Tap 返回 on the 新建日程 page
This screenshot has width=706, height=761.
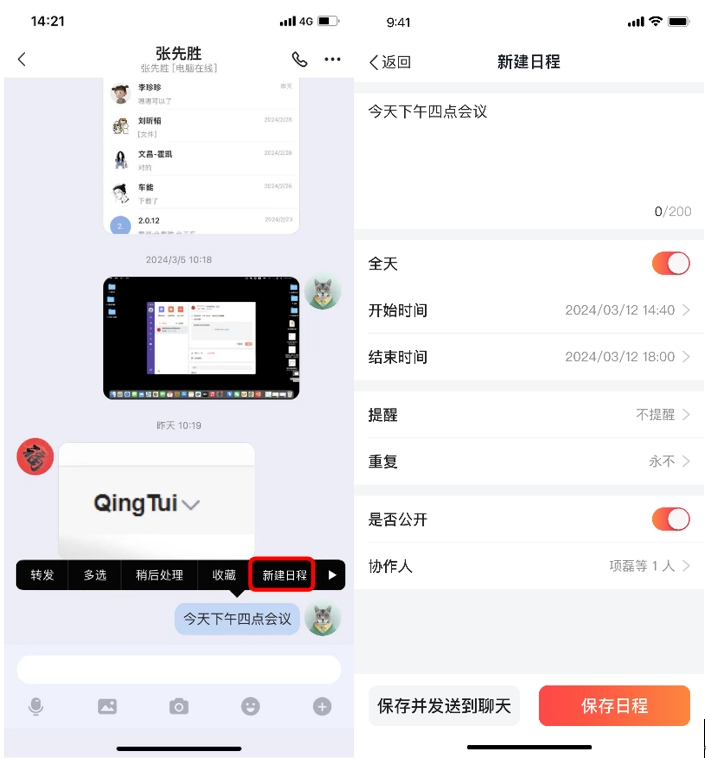tap(390, 62)
